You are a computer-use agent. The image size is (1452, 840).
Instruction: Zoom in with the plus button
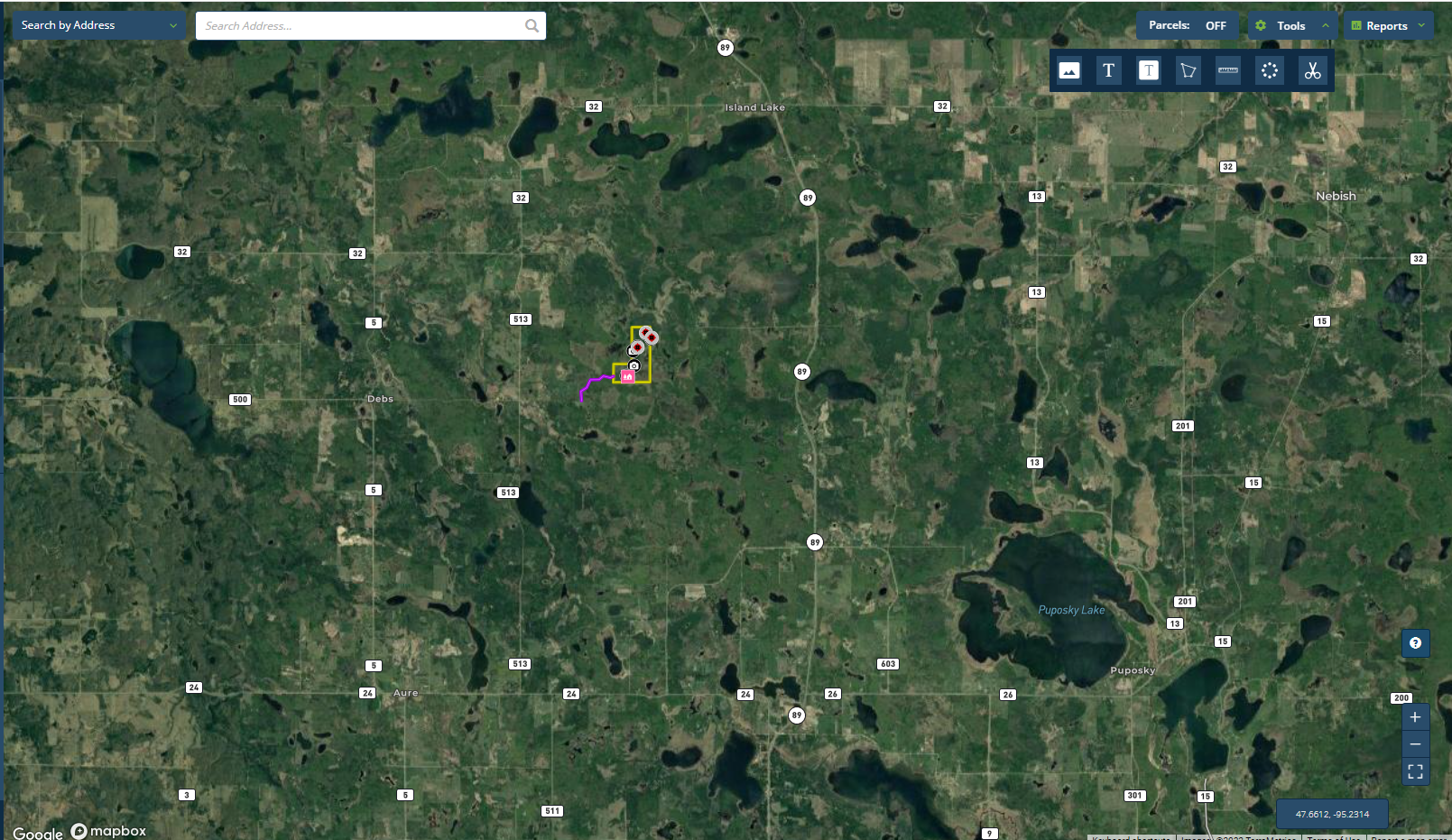point(1415,717)
